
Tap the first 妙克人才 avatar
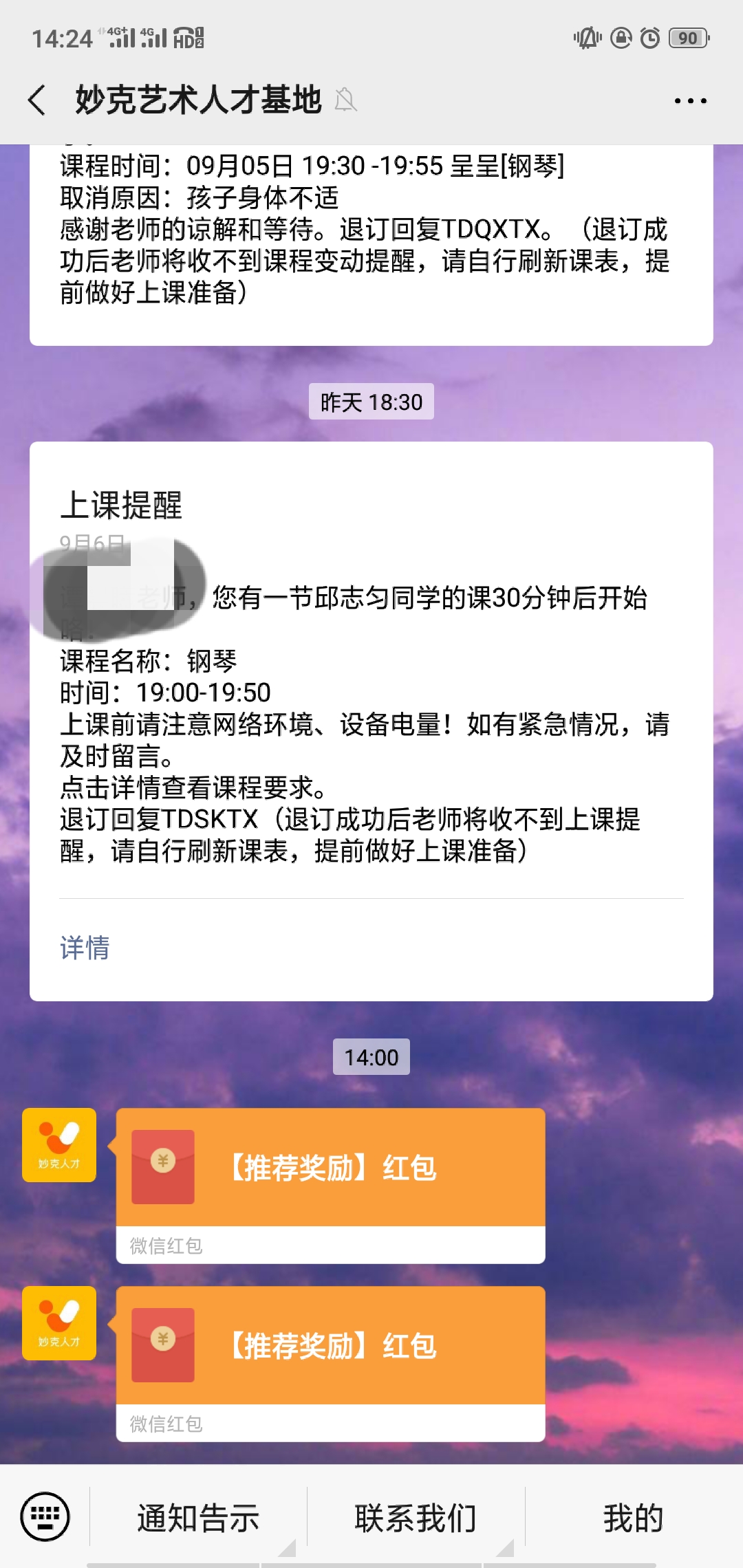click(59, 1145)
